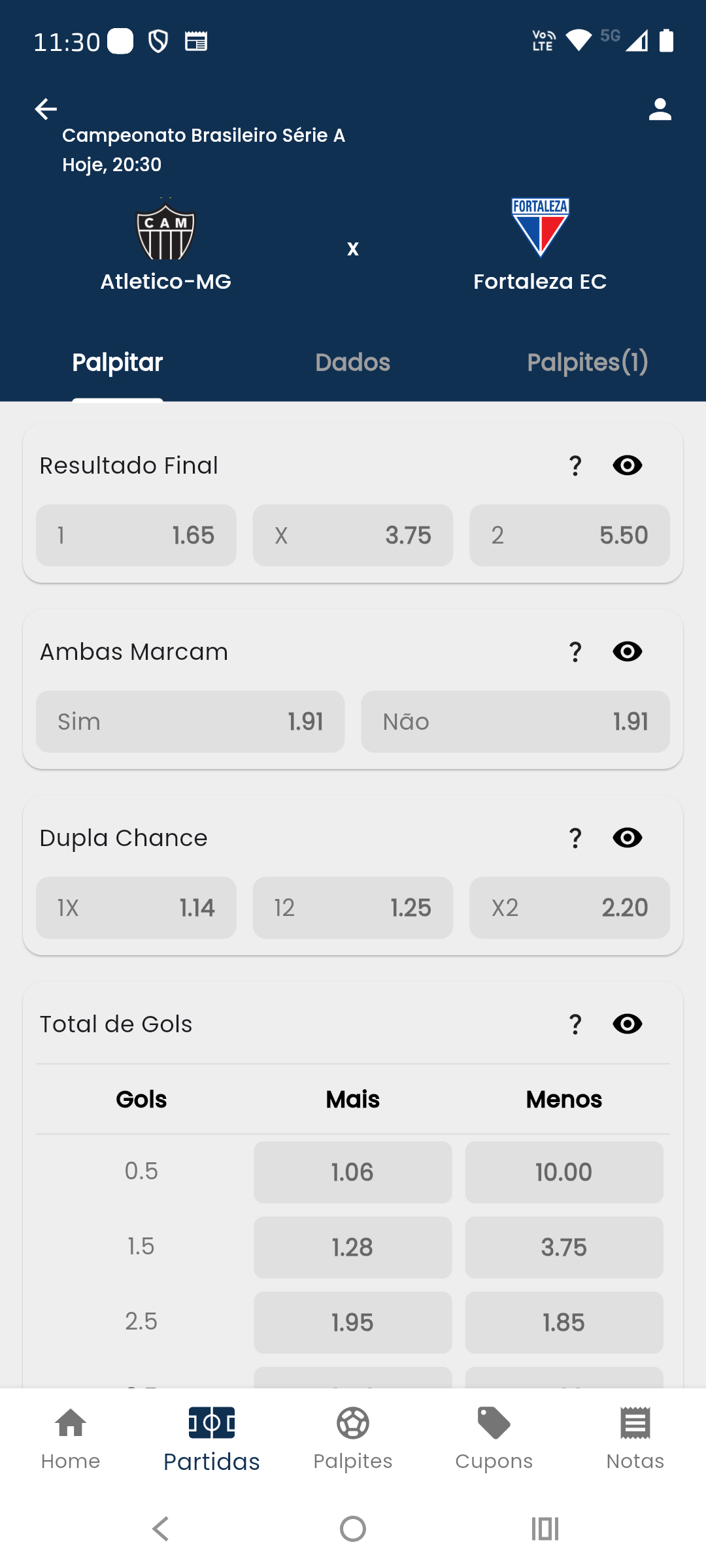Open the profile icon
This screenshot has height=1568, width=706.
pyautogui.click(x=660, y=108)
